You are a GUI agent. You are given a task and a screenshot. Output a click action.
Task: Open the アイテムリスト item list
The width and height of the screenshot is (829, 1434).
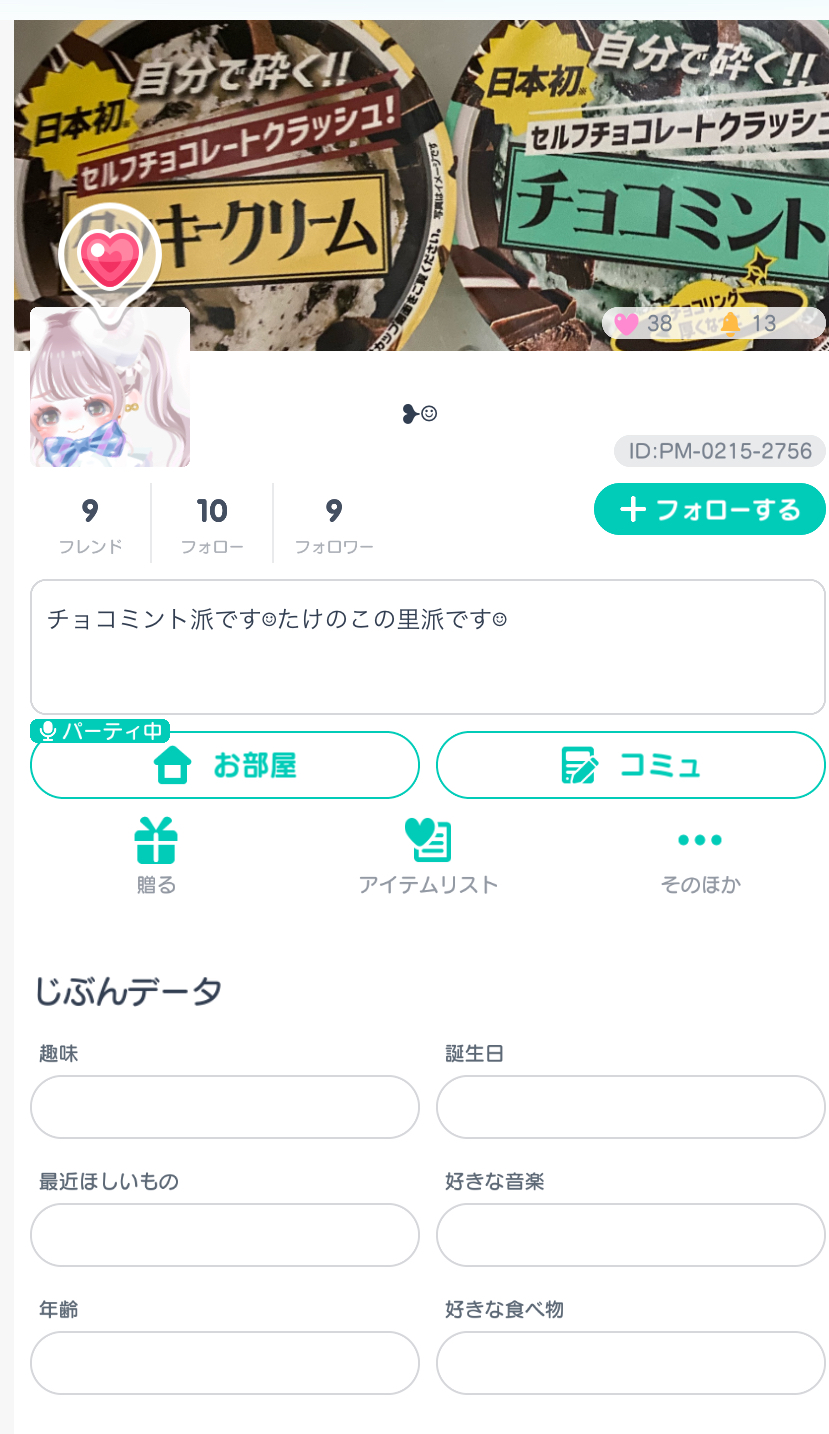click(x=428, y=855)
